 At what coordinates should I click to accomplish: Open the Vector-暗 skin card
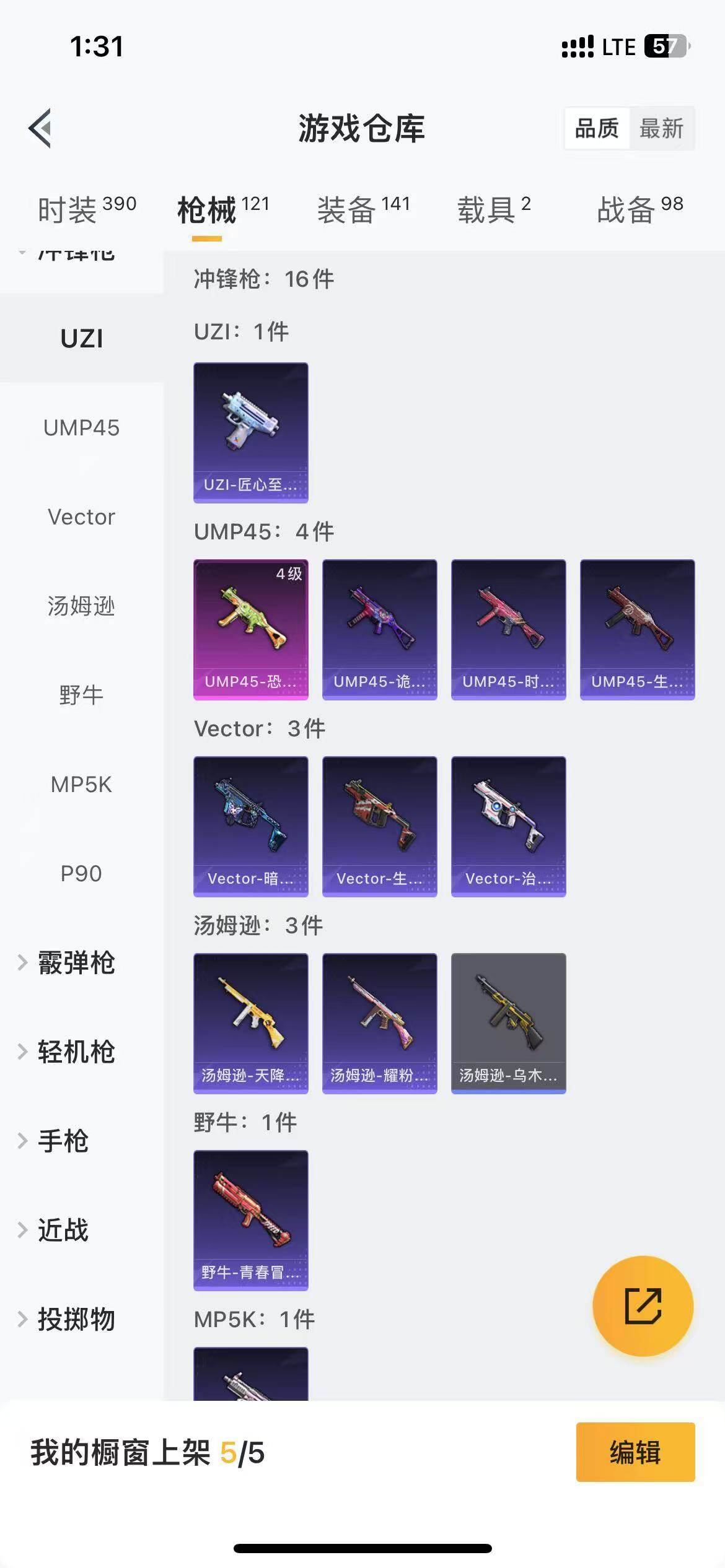(x=250, y=827)
